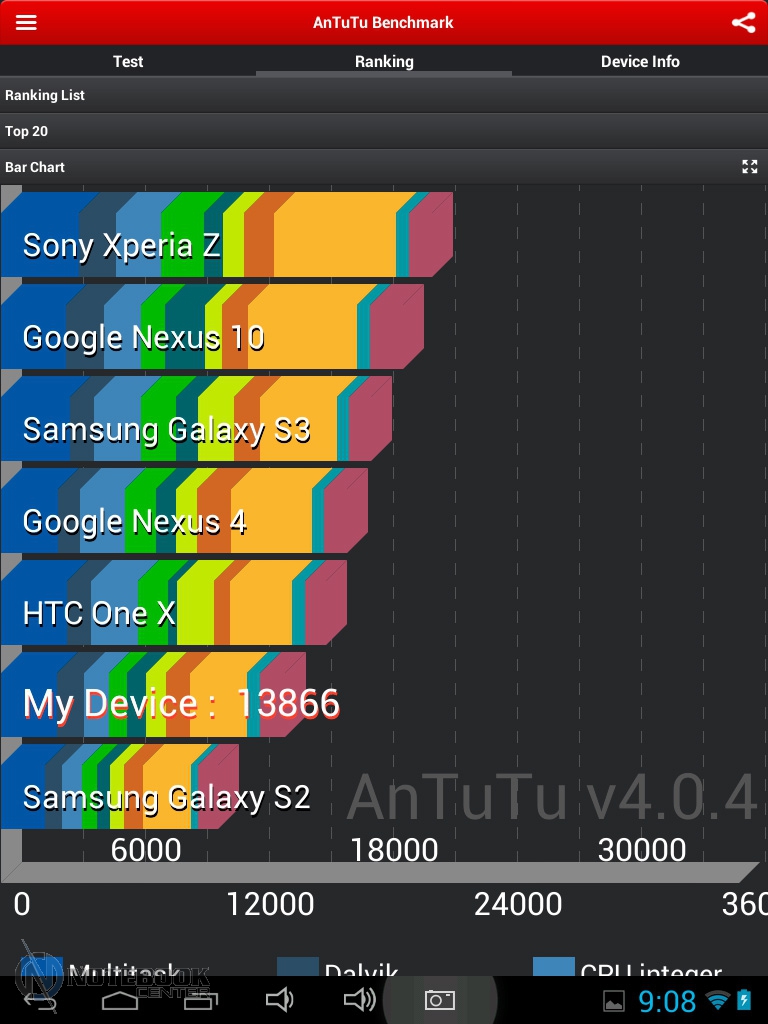Share the benchmark results
Viewport: 768px width, 1024px height.
(743, 22)
